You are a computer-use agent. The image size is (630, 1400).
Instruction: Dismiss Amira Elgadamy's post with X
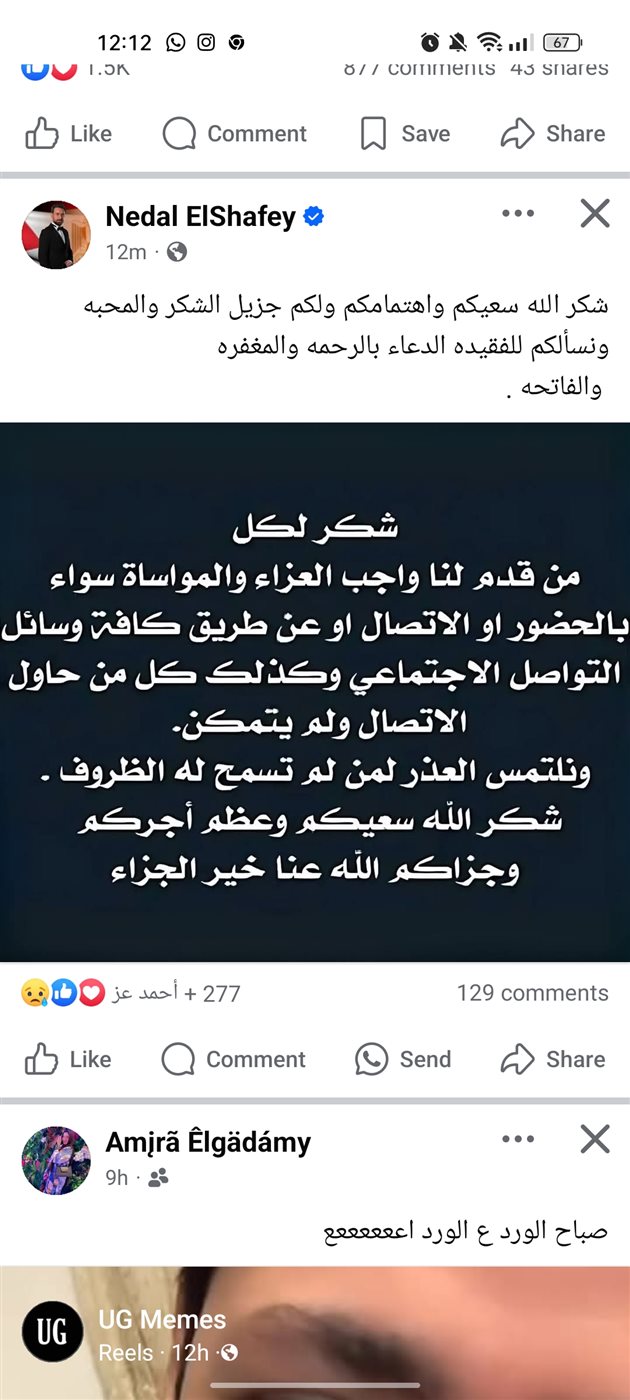[595, 1139]
